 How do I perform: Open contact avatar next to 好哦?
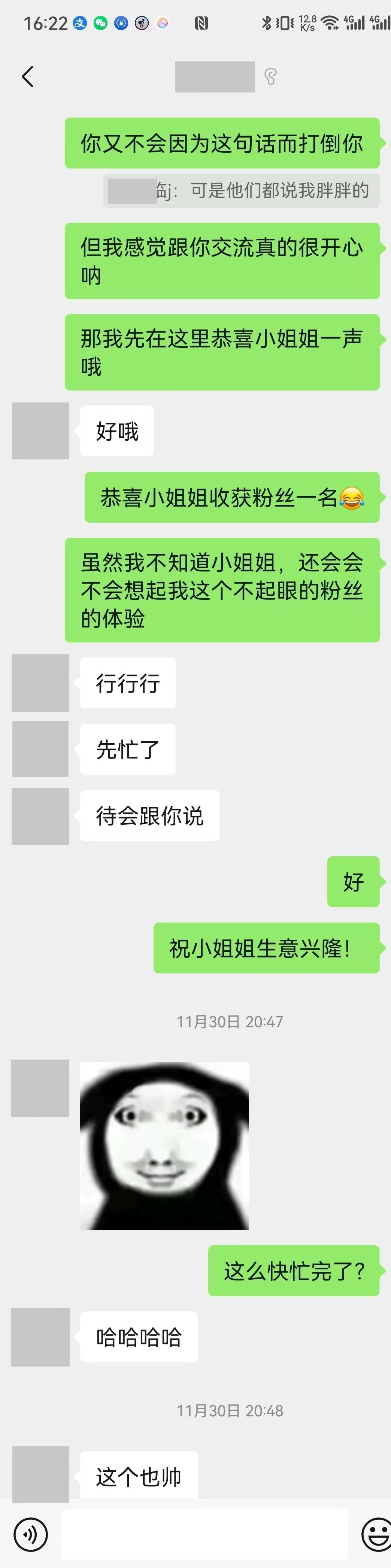40,431
